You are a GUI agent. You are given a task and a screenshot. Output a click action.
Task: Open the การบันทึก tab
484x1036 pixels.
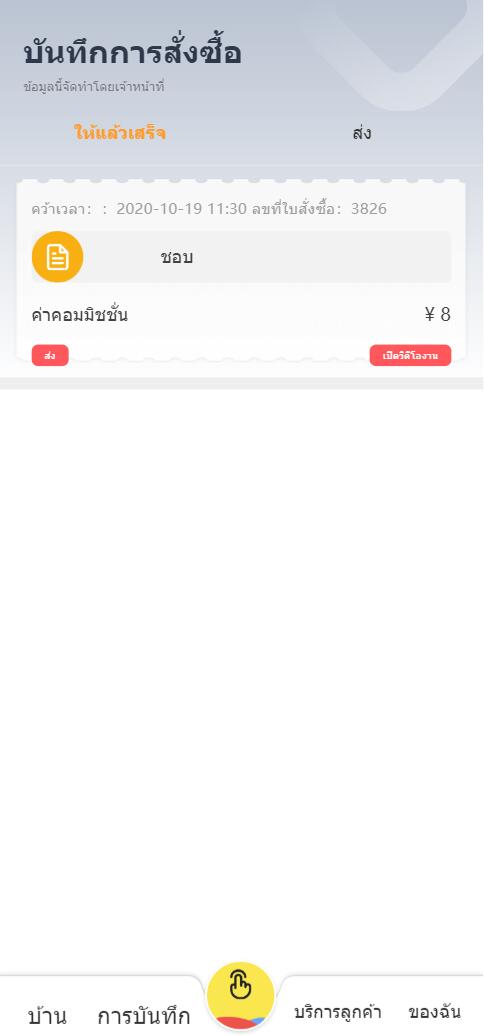coord(144,1014)
